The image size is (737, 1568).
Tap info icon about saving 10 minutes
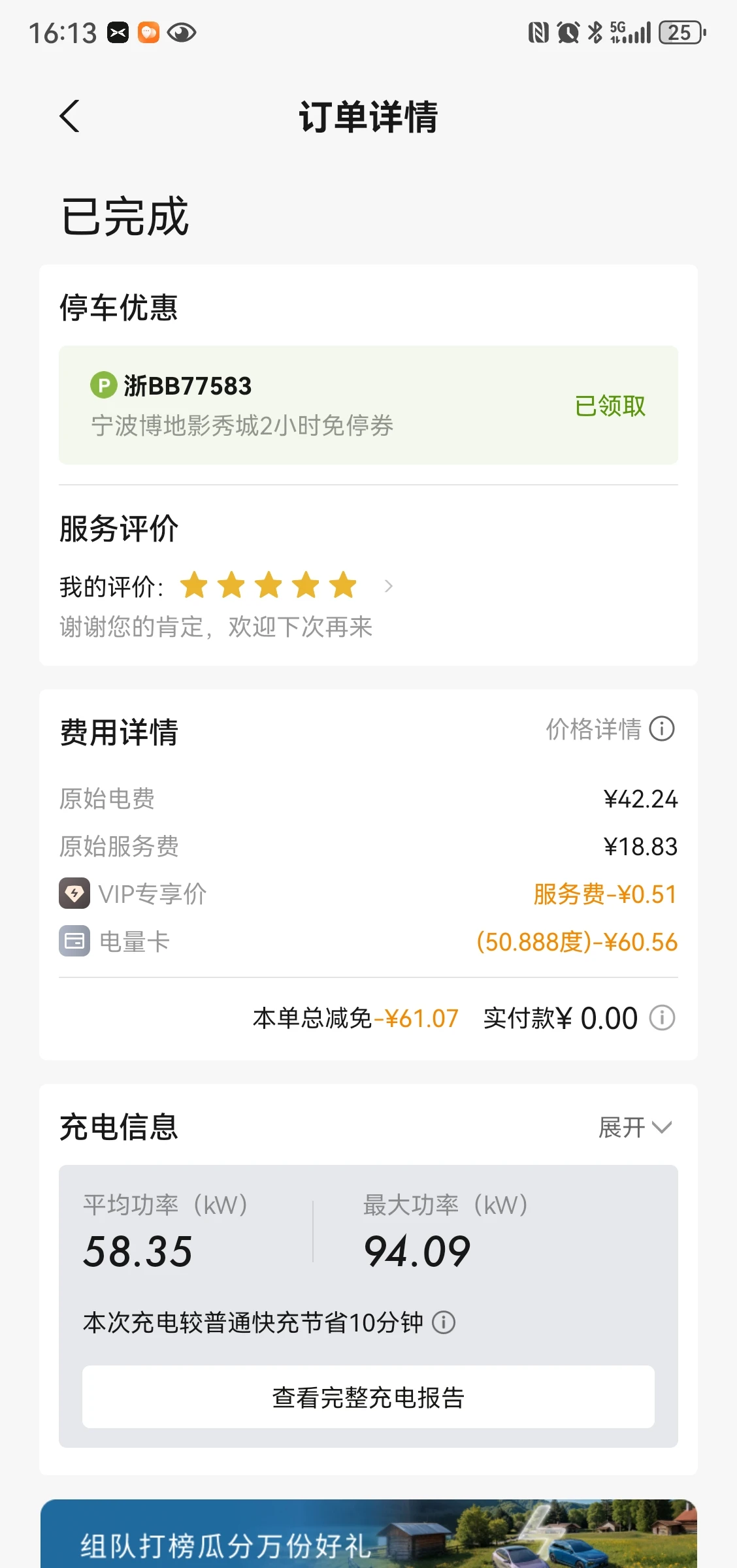(444, 1322)
